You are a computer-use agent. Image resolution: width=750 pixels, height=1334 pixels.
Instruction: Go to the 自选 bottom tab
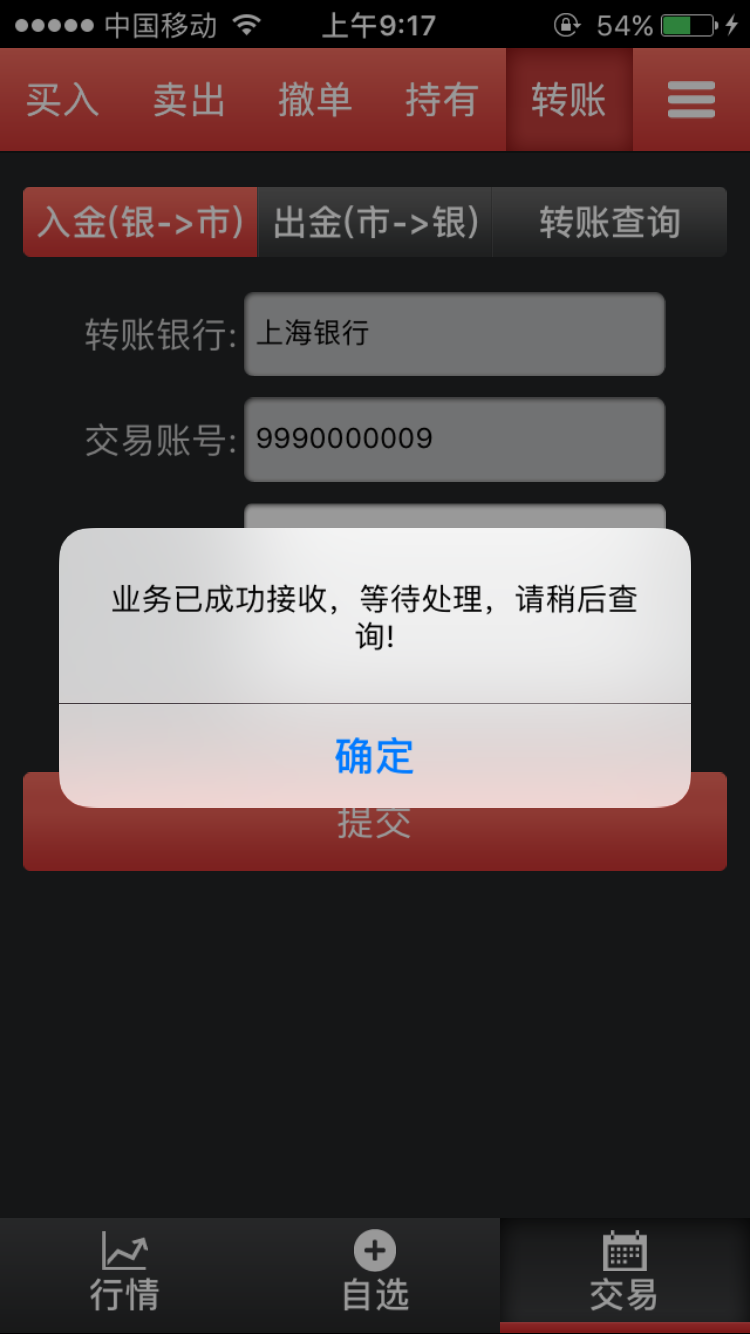coord(375,1273)
